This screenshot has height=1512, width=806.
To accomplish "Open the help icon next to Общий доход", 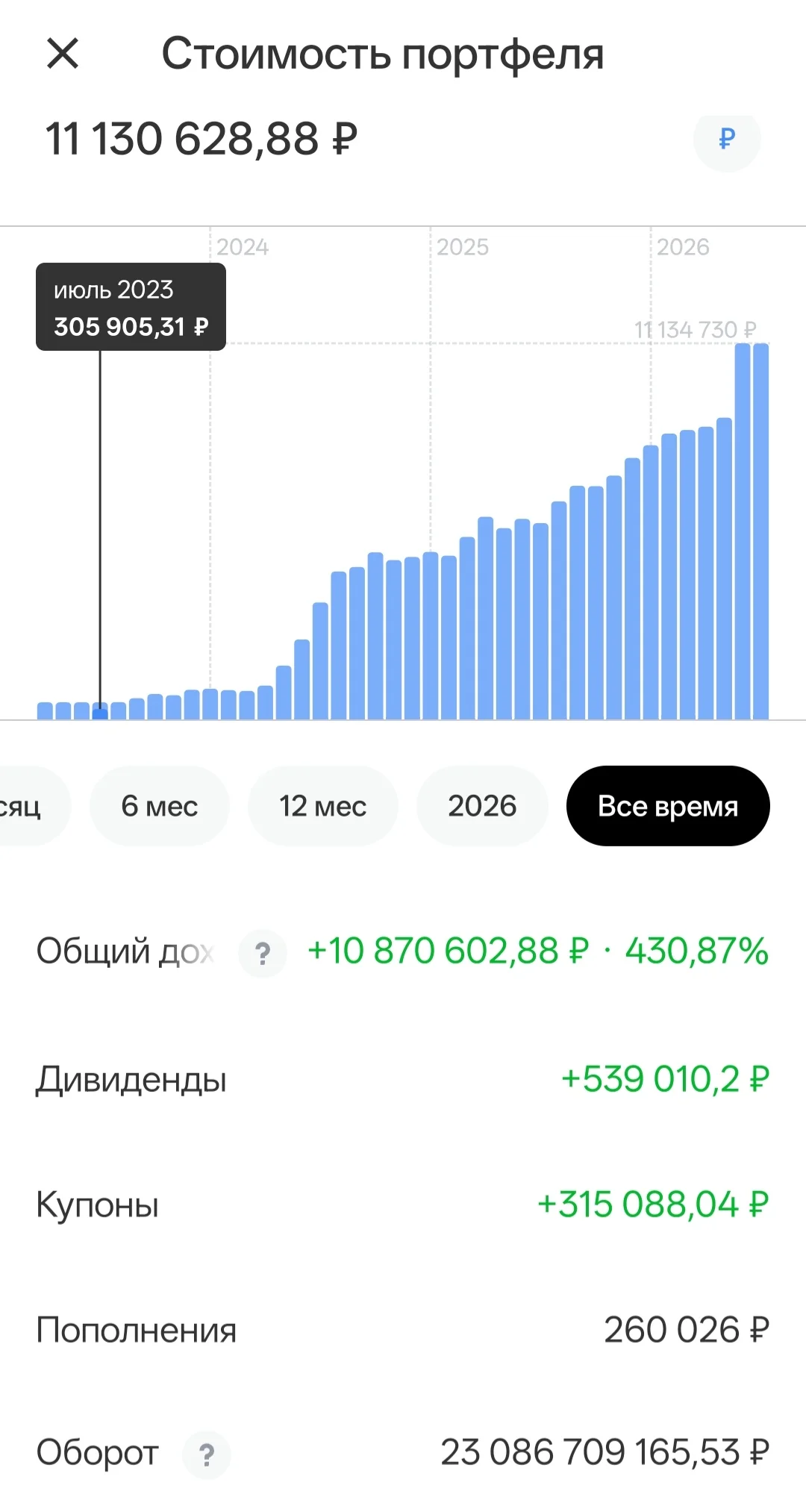I will pos(263,953).
